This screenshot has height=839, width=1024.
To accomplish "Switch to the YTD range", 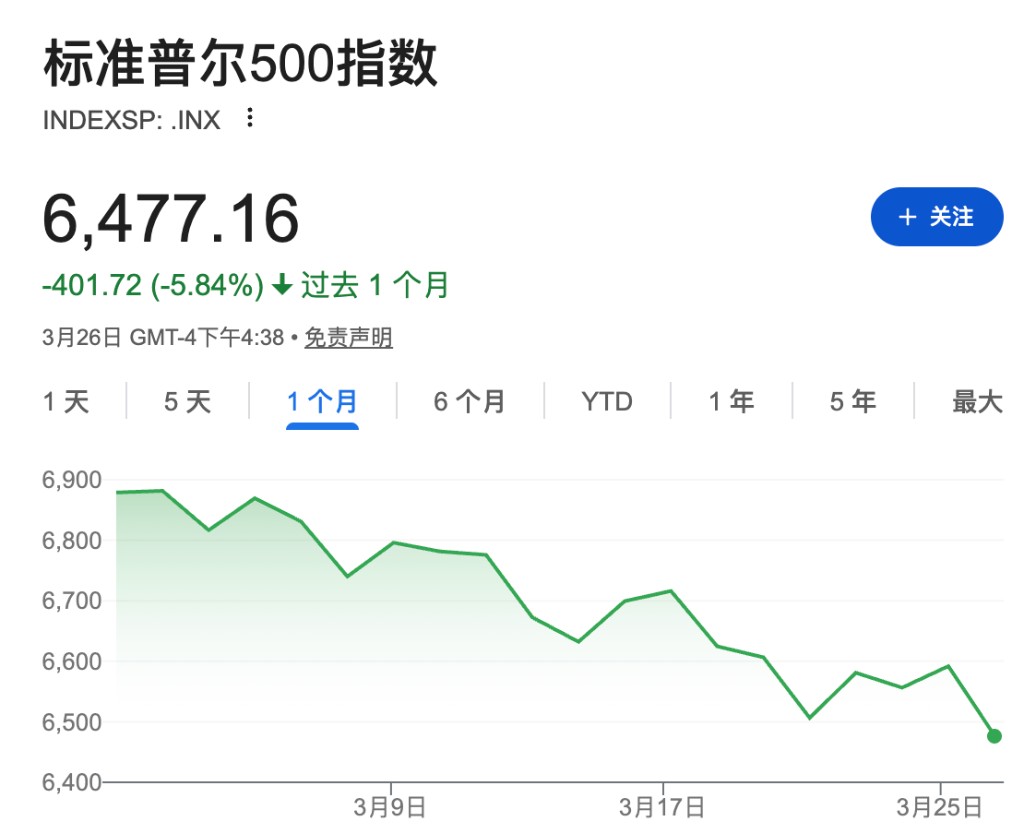I will coord(607,402).
